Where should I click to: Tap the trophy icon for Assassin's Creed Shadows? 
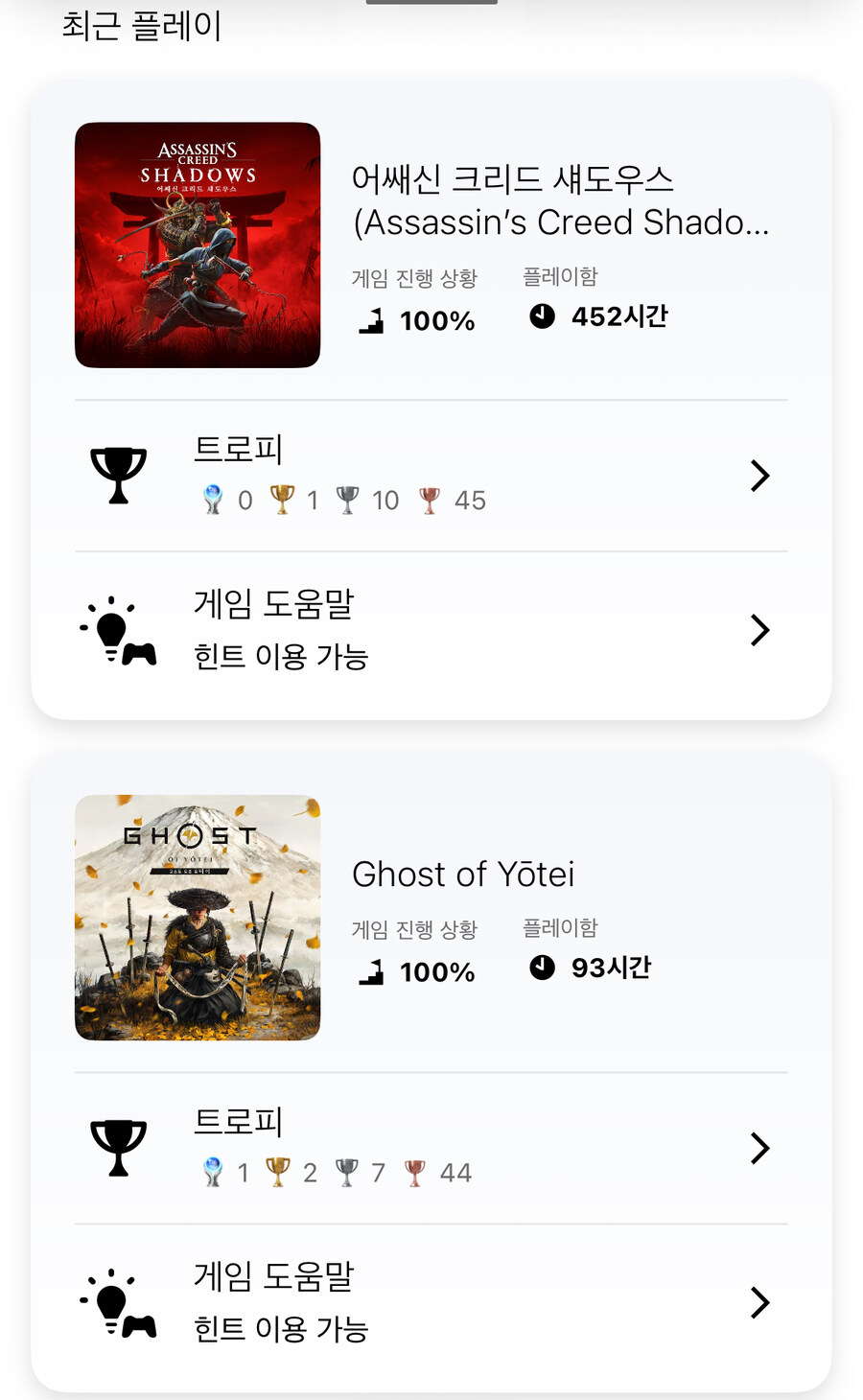tap(117, 473)
